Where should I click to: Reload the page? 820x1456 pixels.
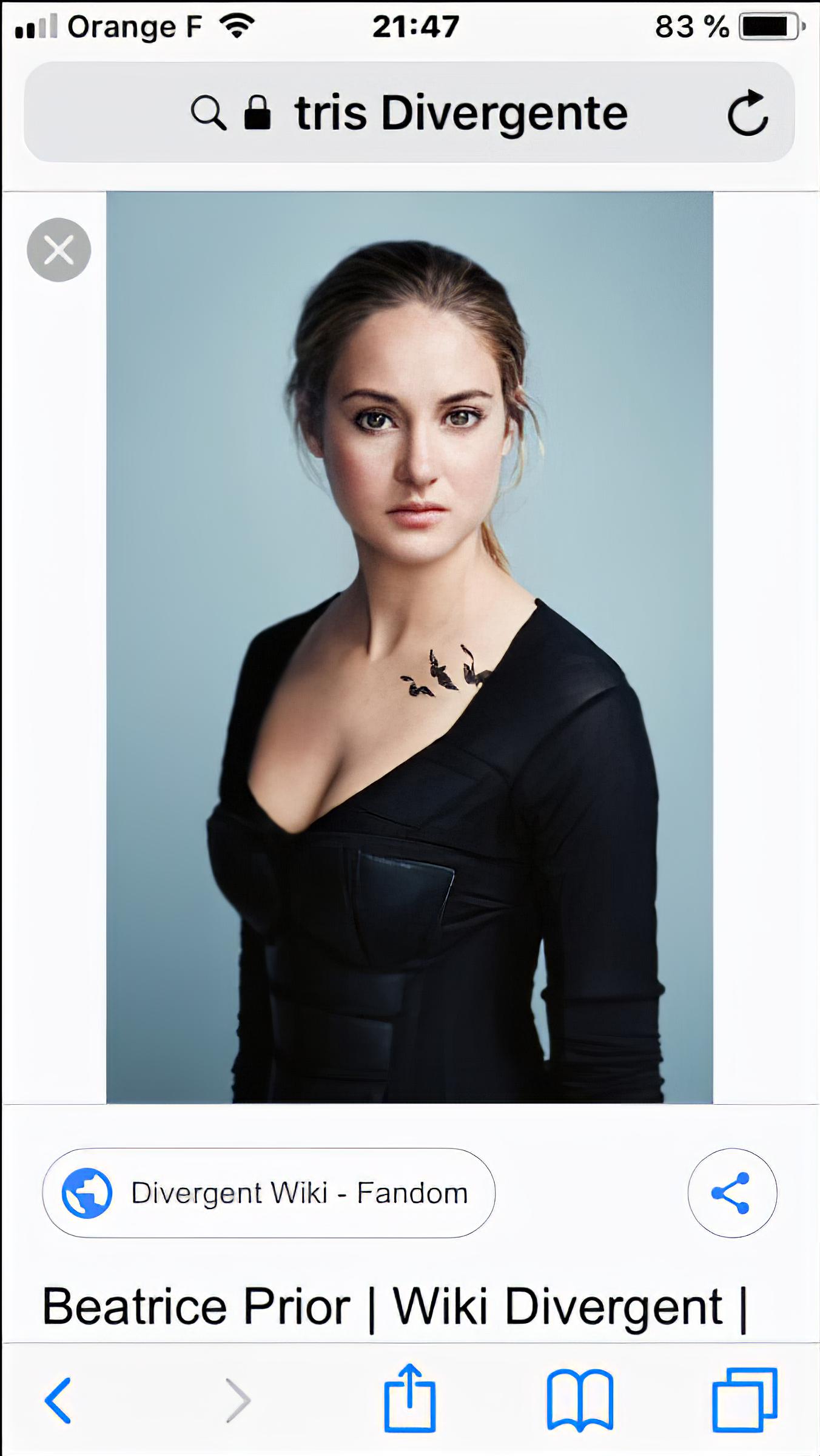pos(747,112)
